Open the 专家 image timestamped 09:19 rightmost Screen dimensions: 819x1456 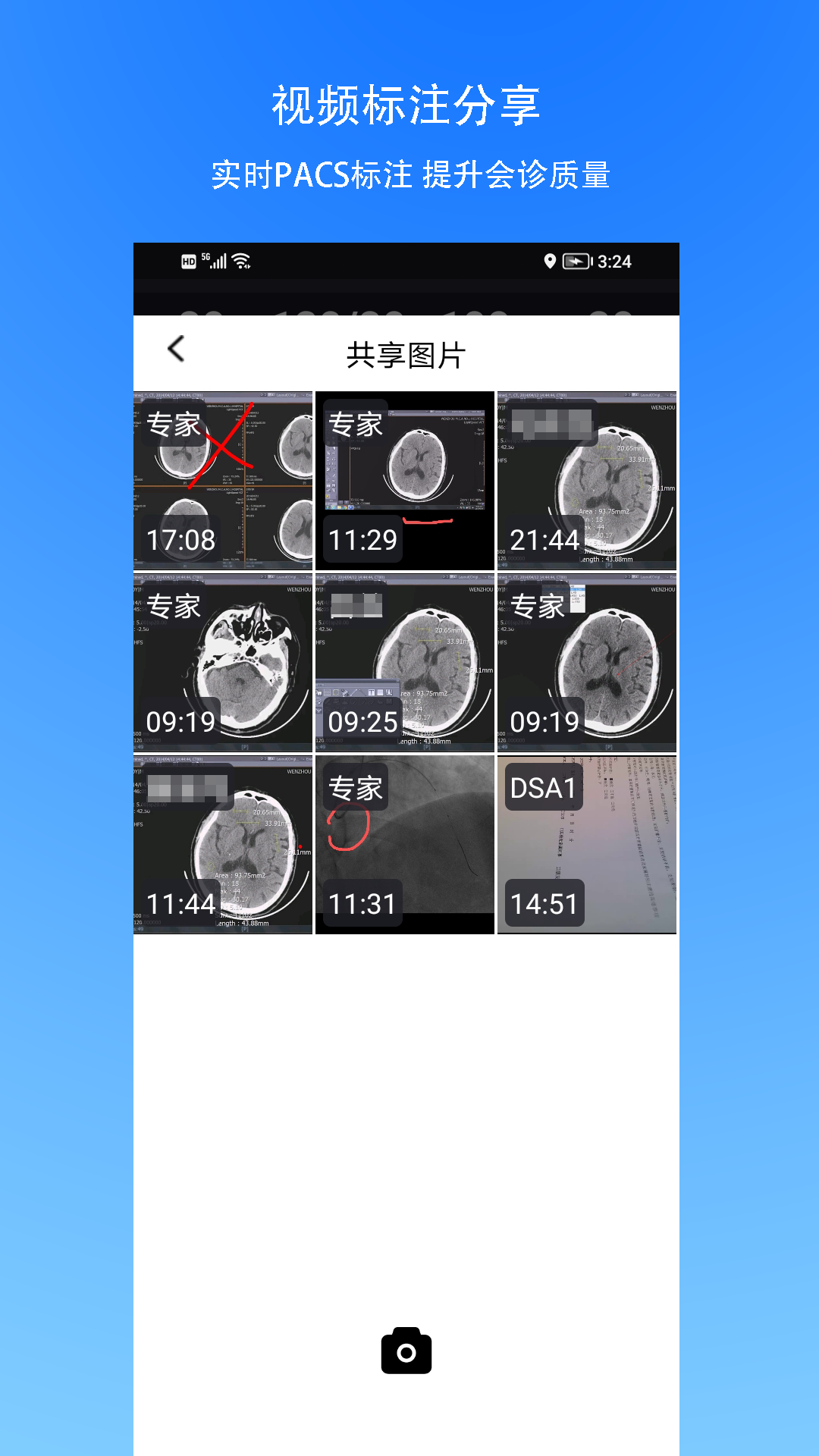point(586,662)
